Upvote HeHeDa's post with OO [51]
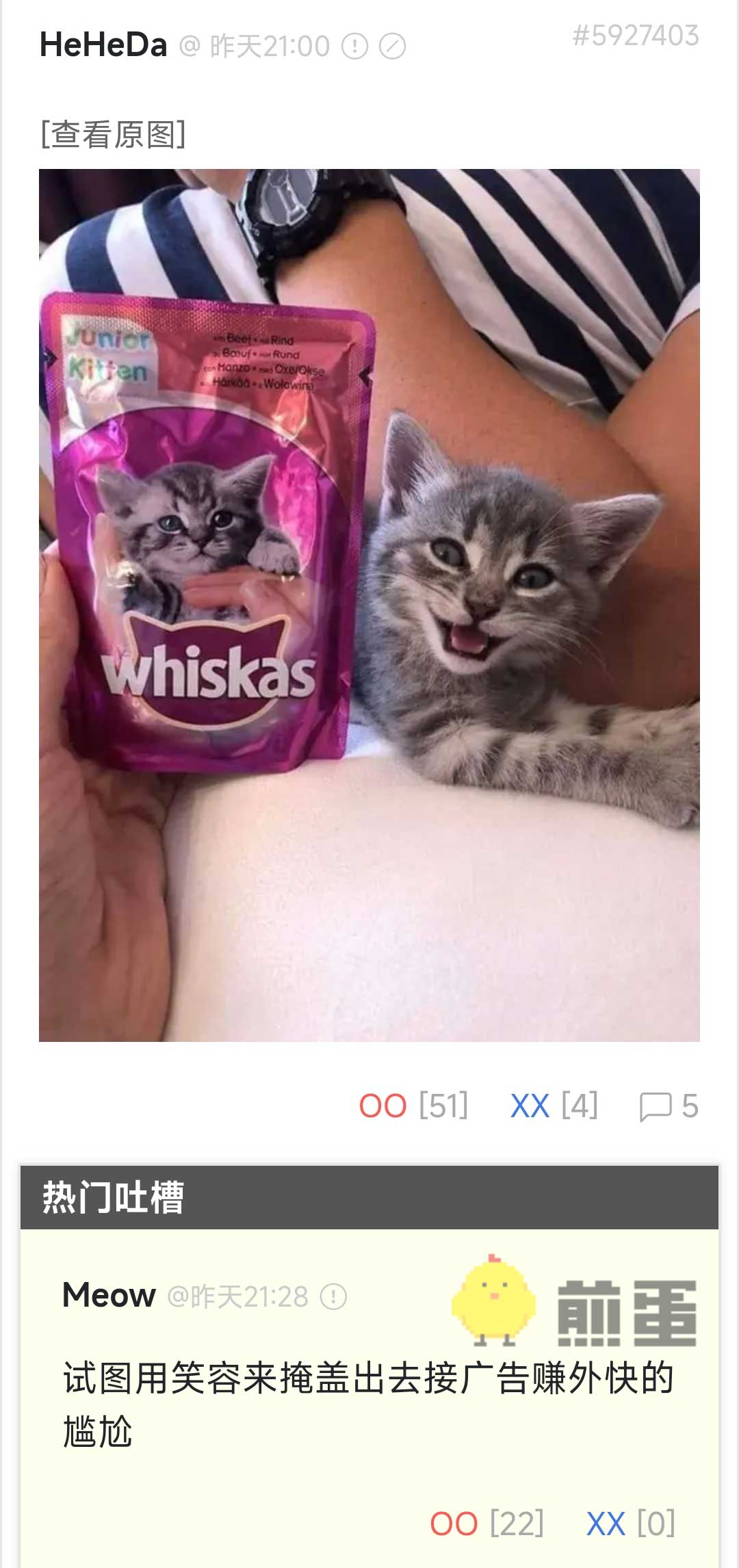739x1568 pixels. (x=413, y=1106)
